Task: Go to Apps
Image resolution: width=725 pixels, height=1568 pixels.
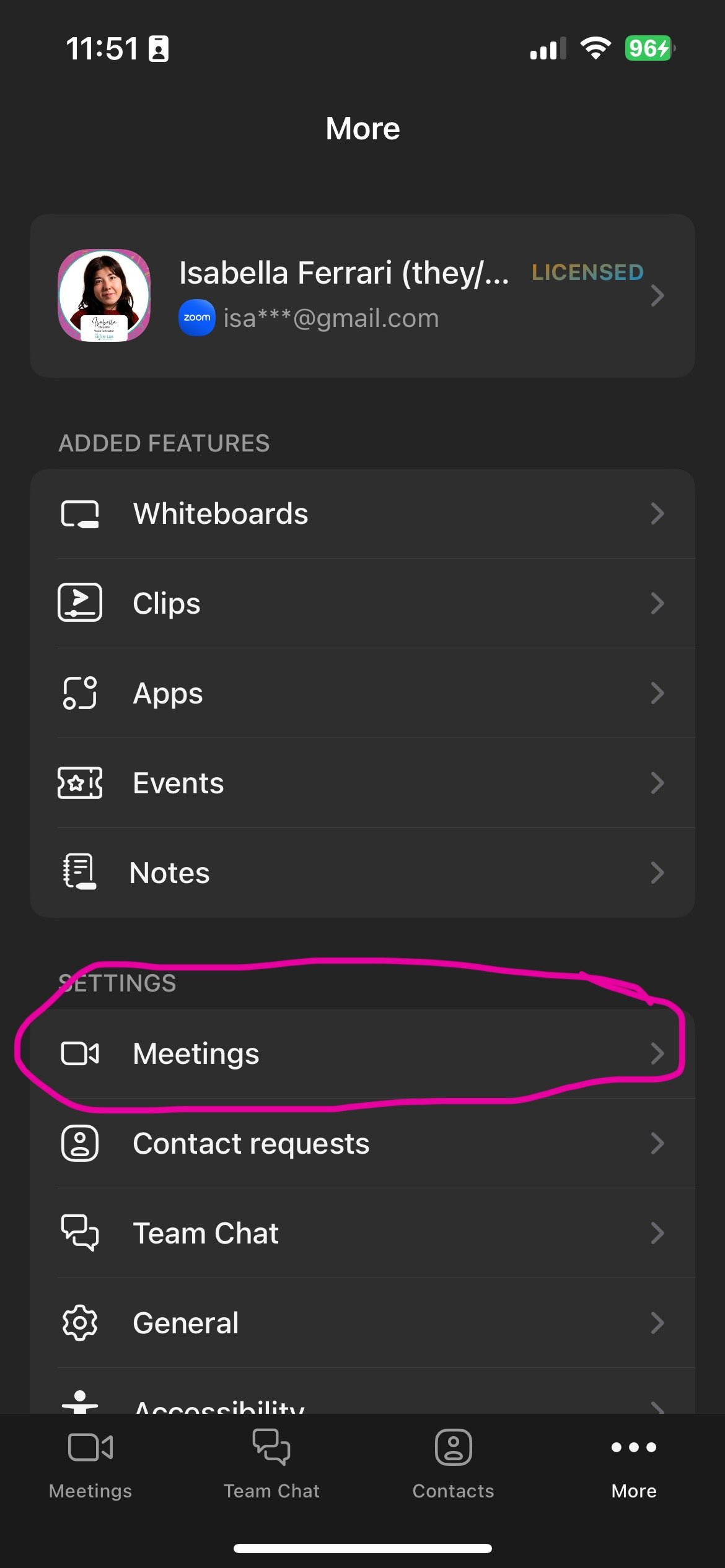Action: tap(362, 694)
